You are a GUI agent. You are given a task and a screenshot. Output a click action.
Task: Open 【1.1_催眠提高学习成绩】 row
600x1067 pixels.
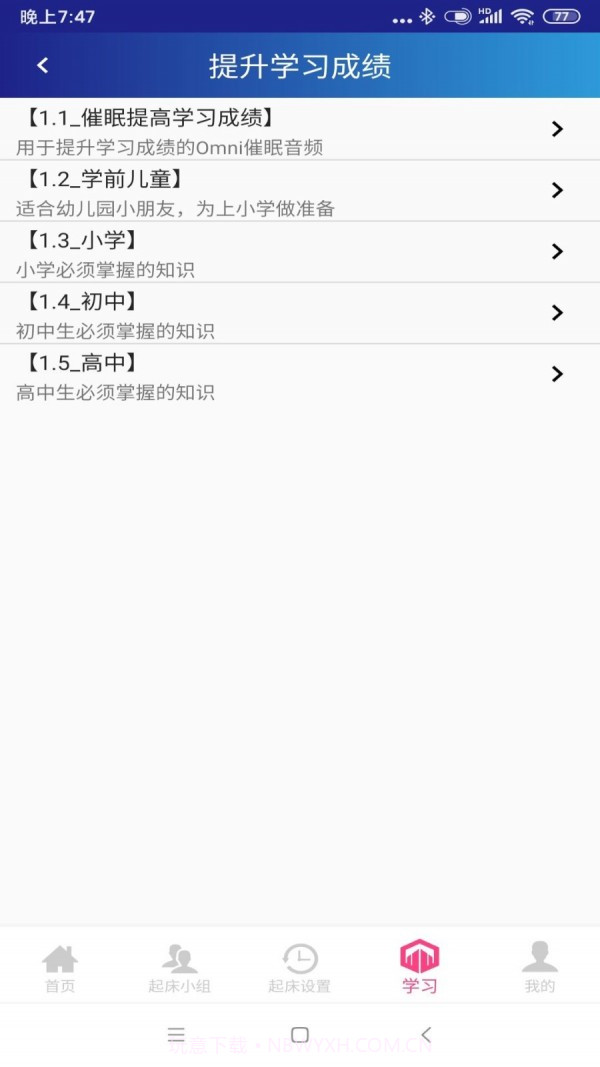pyautogui.click(x=300, y=130)
